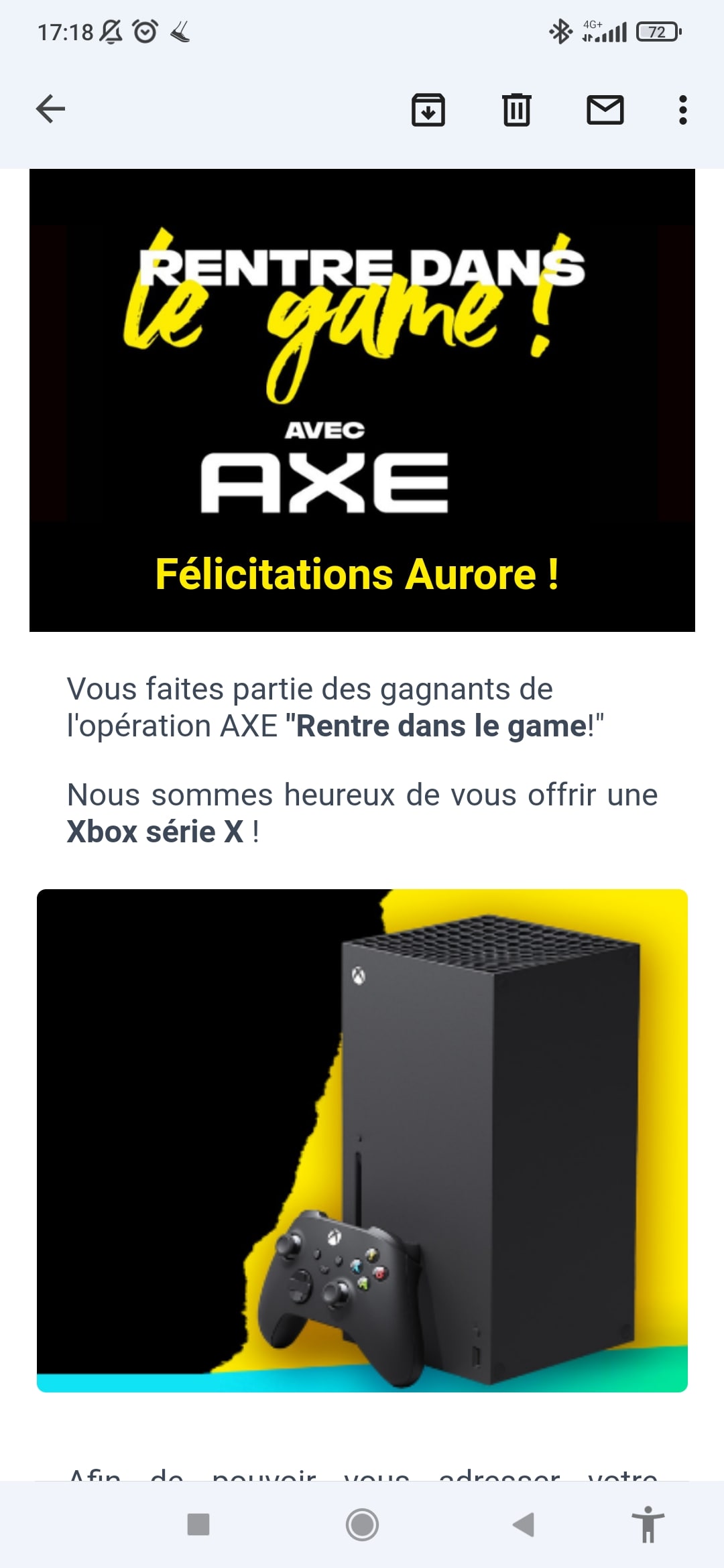Open the accessibility shortcut
This screenshot has width=724, height=1568.
pyautogui.click(x=648, y=1524)
